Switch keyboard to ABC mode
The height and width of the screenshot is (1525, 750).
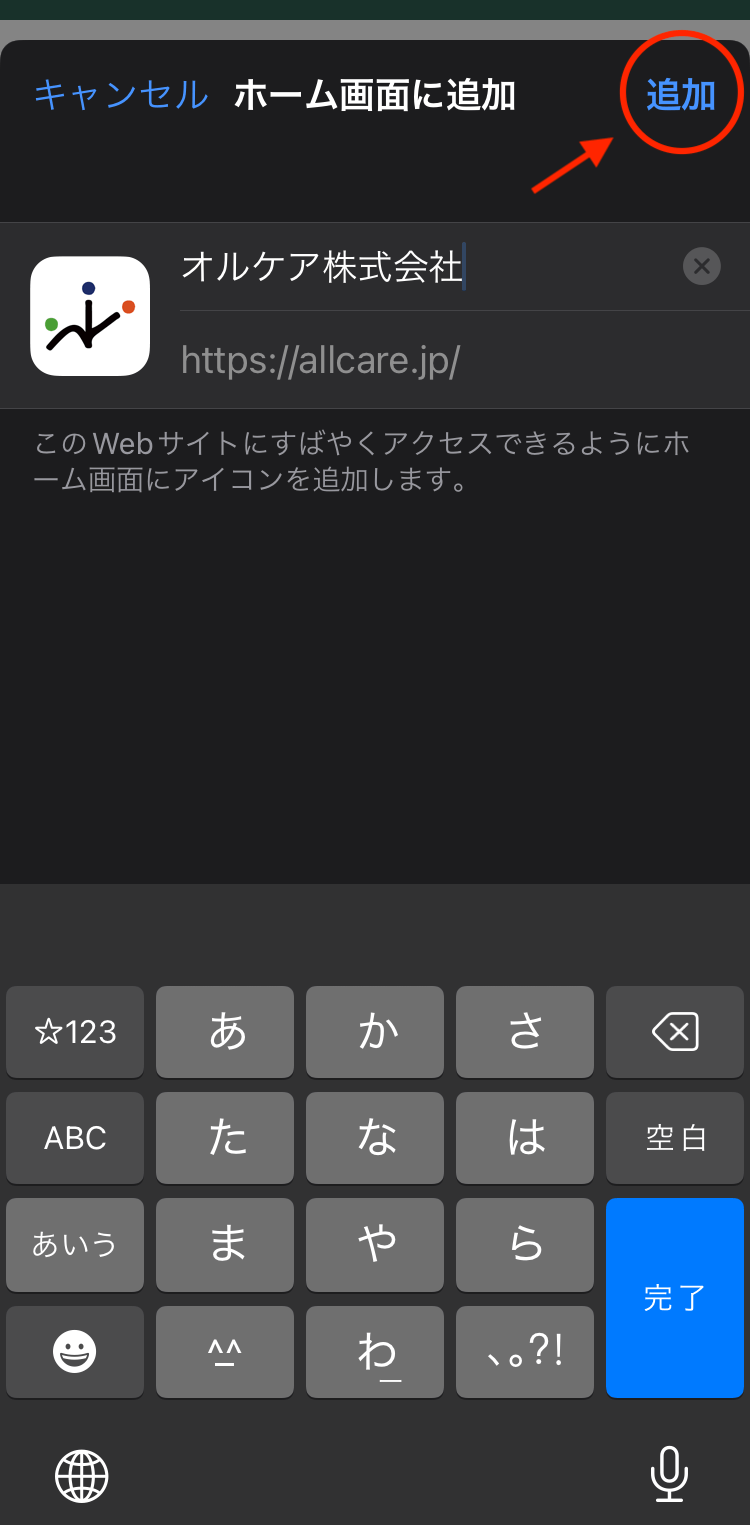(x=75, y=1138)
